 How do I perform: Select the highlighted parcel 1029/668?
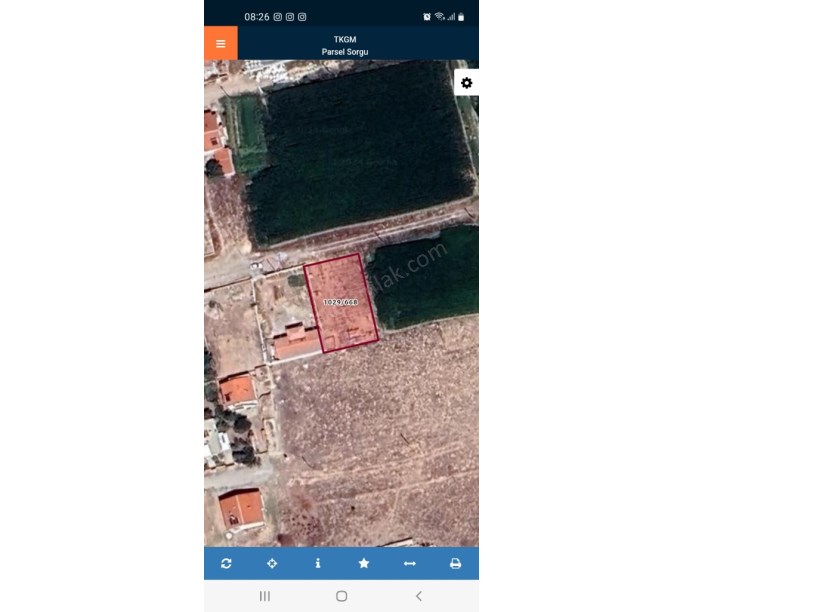coord(341,302)
